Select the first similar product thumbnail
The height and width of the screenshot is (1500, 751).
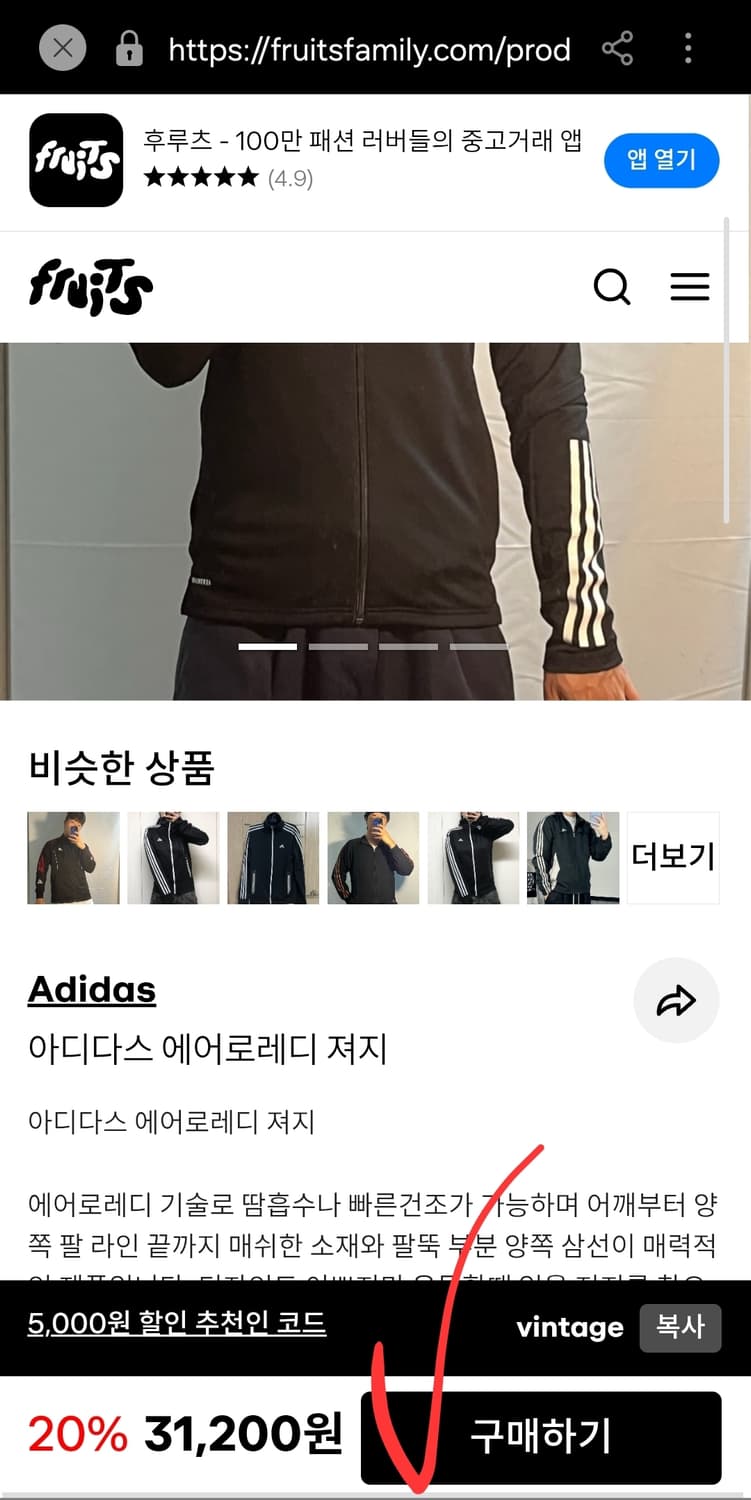(73, 857)
